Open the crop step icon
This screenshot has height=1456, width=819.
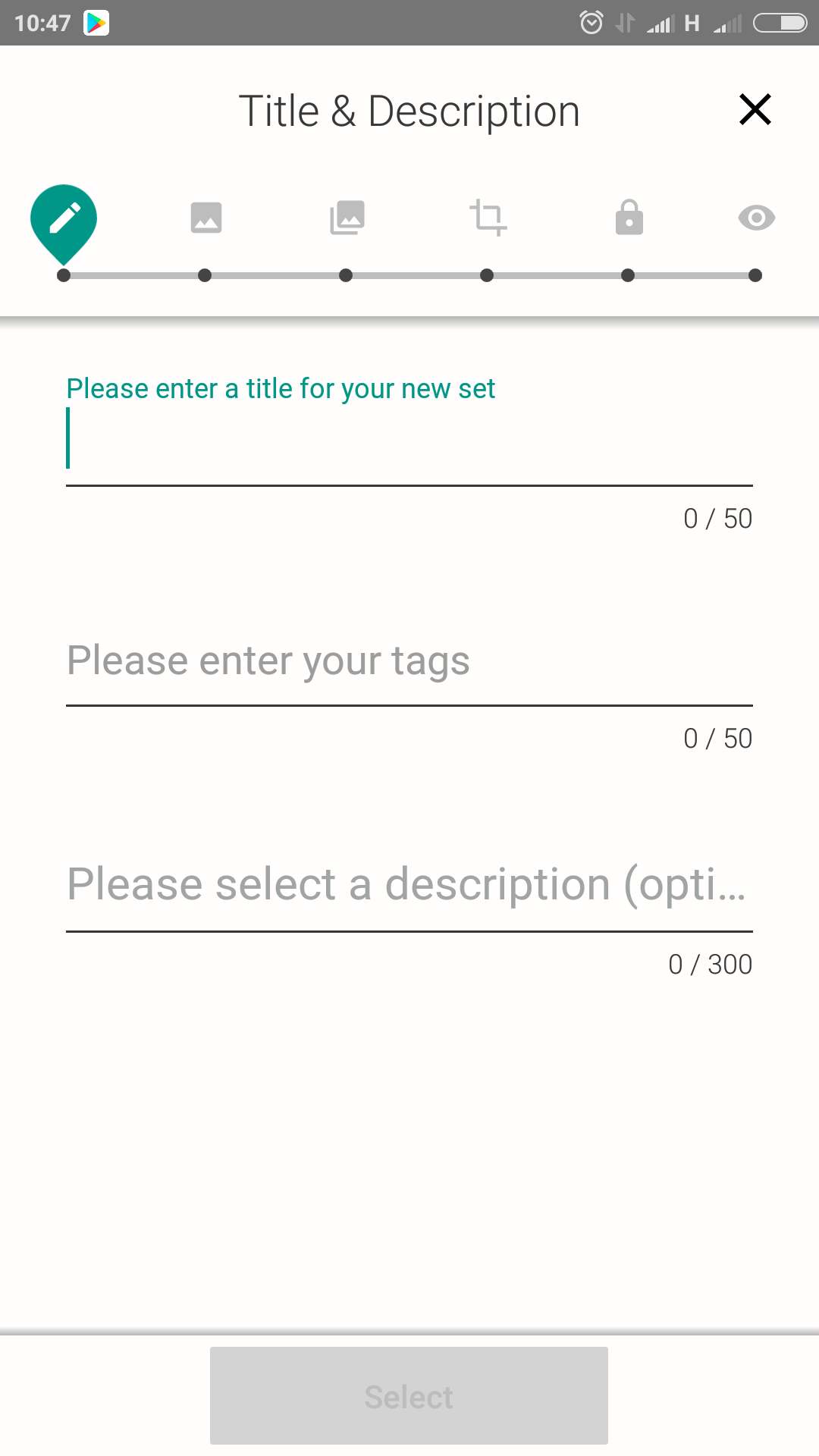488,218
